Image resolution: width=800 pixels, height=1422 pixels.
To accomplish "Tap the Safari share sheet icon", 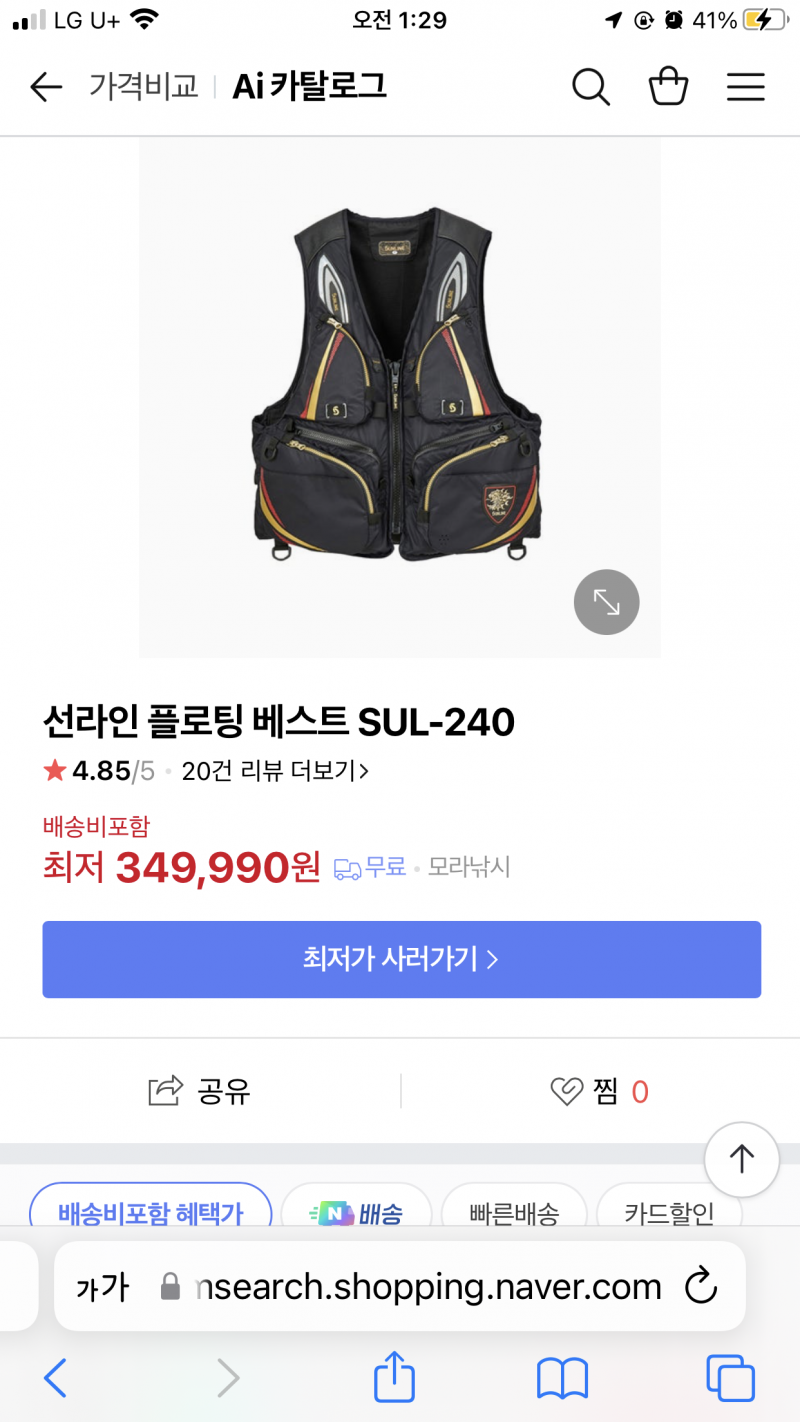I will point(394,1379).
